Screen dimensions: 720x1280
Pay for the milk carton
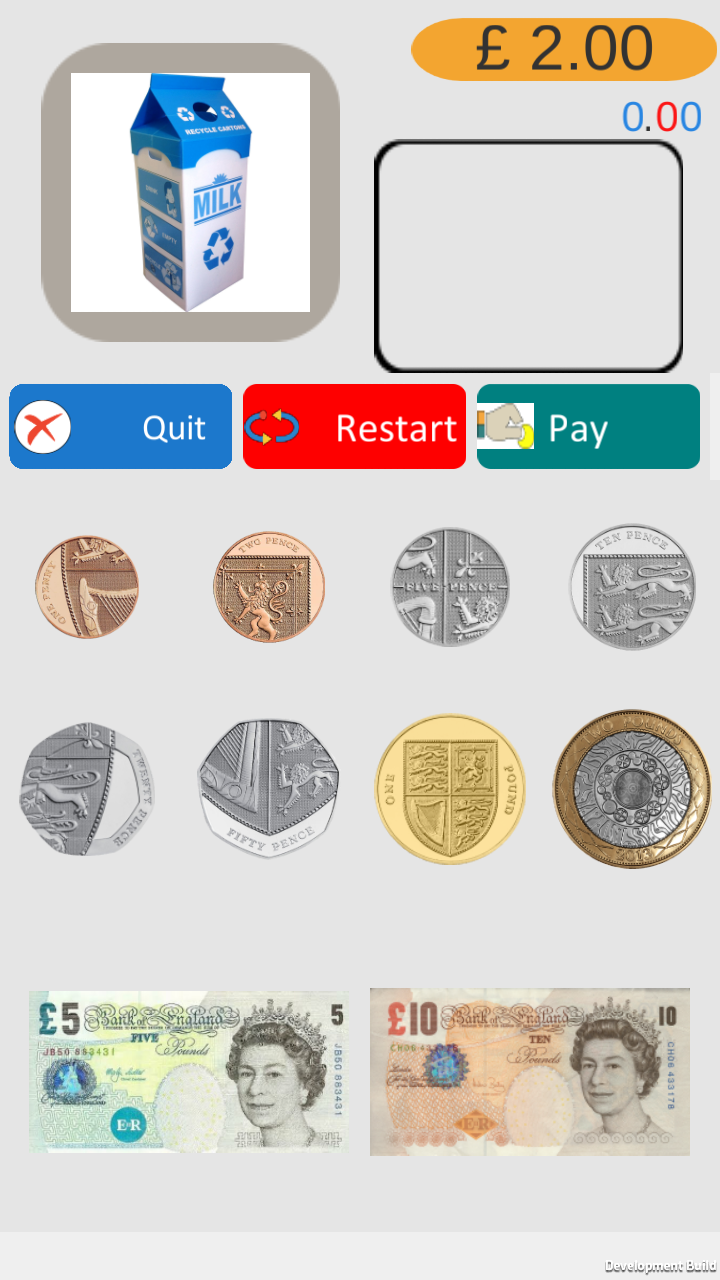point(588,427)
